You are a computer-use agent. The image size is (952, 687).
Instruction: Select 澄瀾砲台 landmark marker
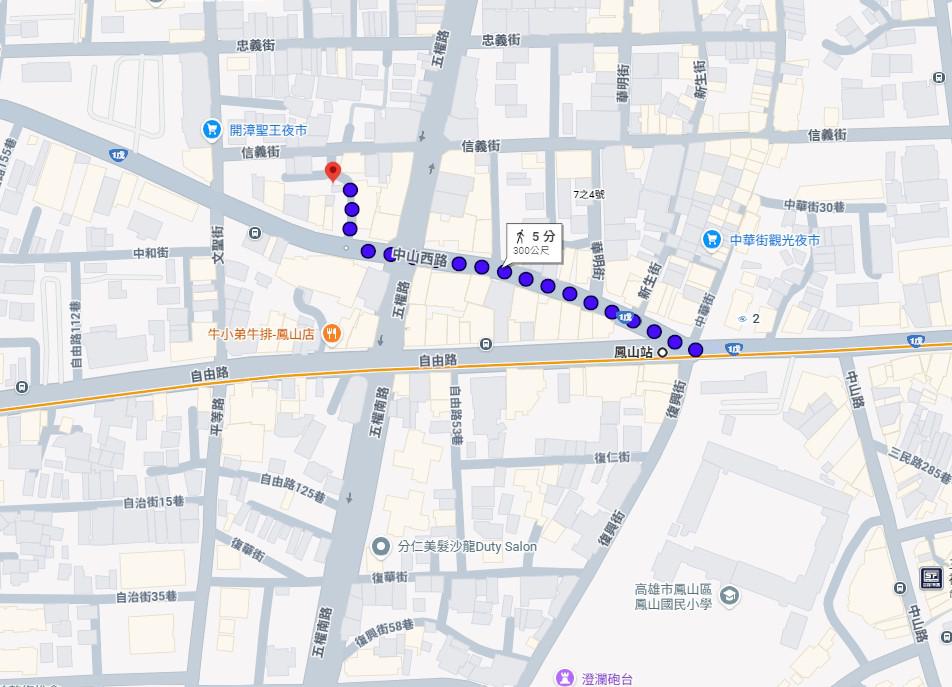[x=566, y=677]
